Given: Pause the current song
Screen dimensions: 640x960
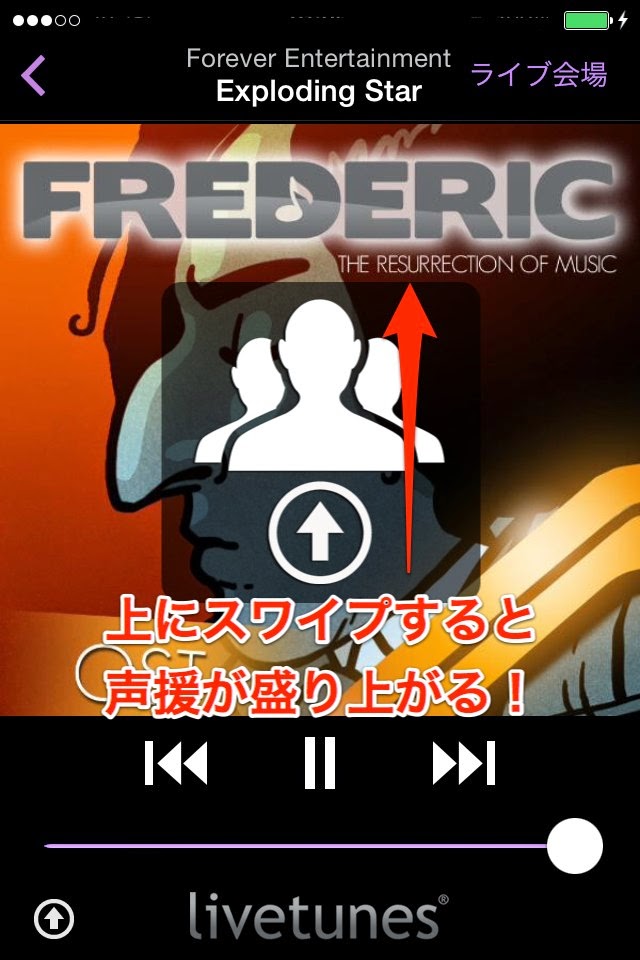Looking at the screenshot, I should click(x=320, y=763).
